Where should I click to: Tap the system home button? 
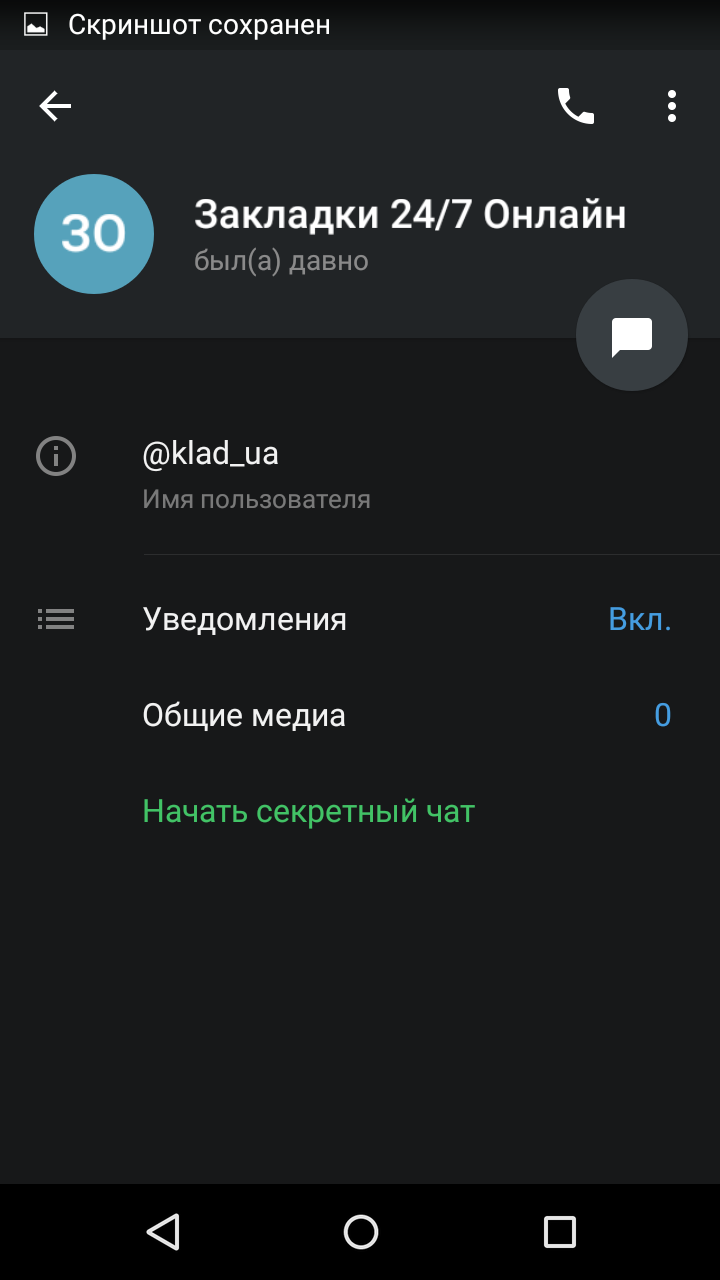[x=360, y=1231]
